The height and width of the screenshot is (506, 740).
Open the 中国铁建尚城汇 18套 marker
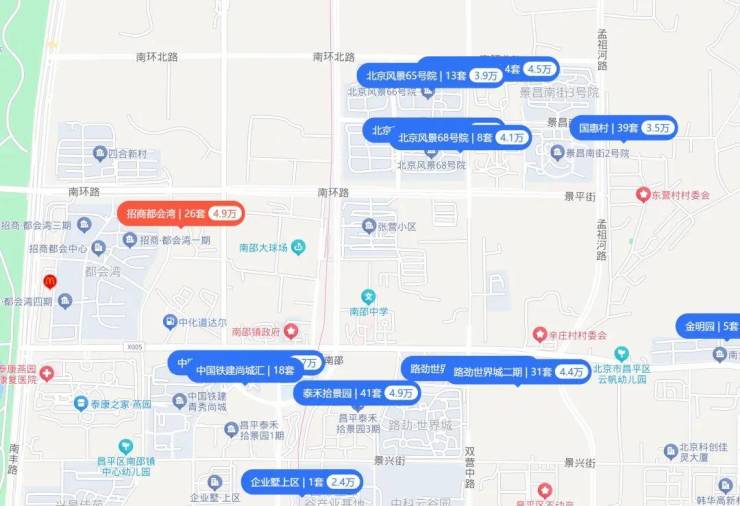pyautogui.click(x=245, y=370)
